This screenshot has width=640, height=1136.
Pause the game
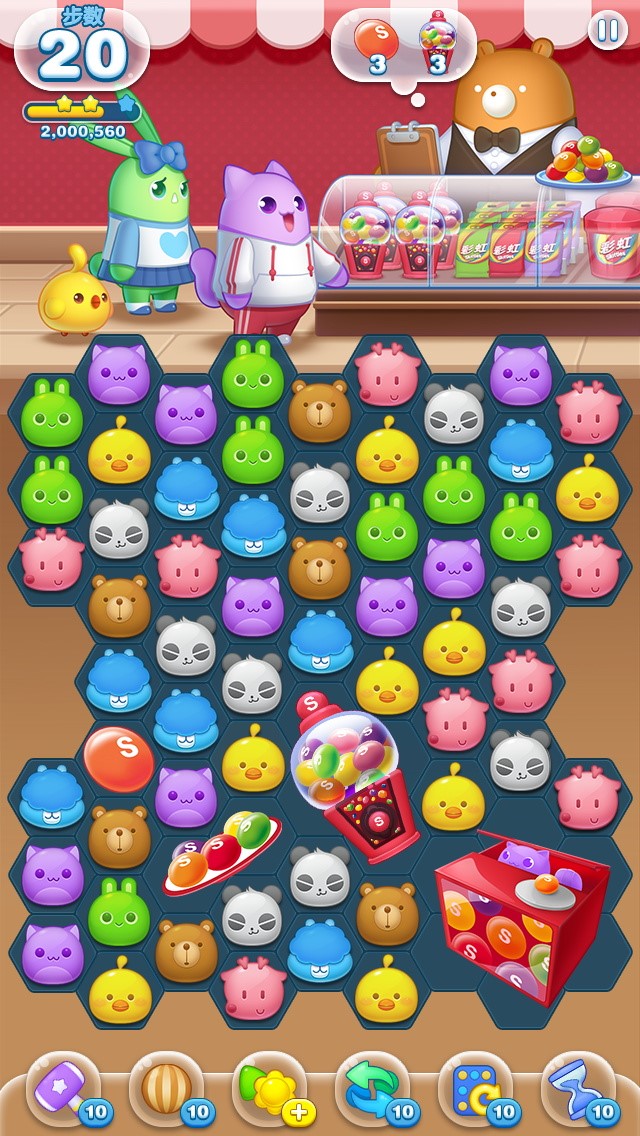tap(607, 30)
